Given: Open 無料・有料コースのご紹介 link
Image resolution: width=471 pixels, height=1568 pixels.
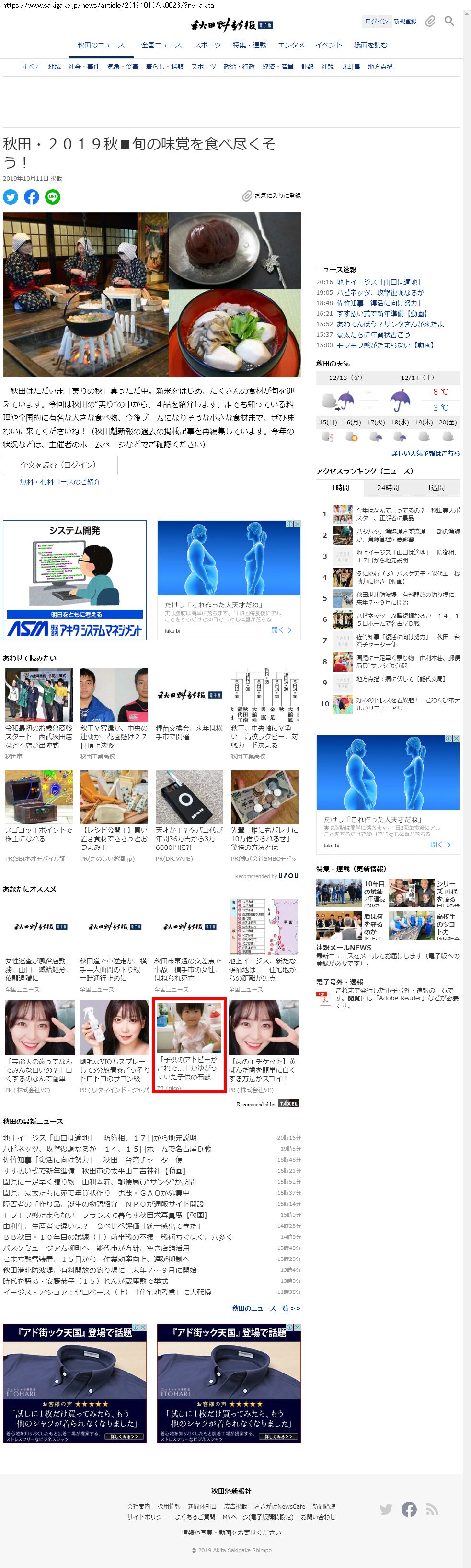Looking at the screenshot, I should tap(60, 481).
